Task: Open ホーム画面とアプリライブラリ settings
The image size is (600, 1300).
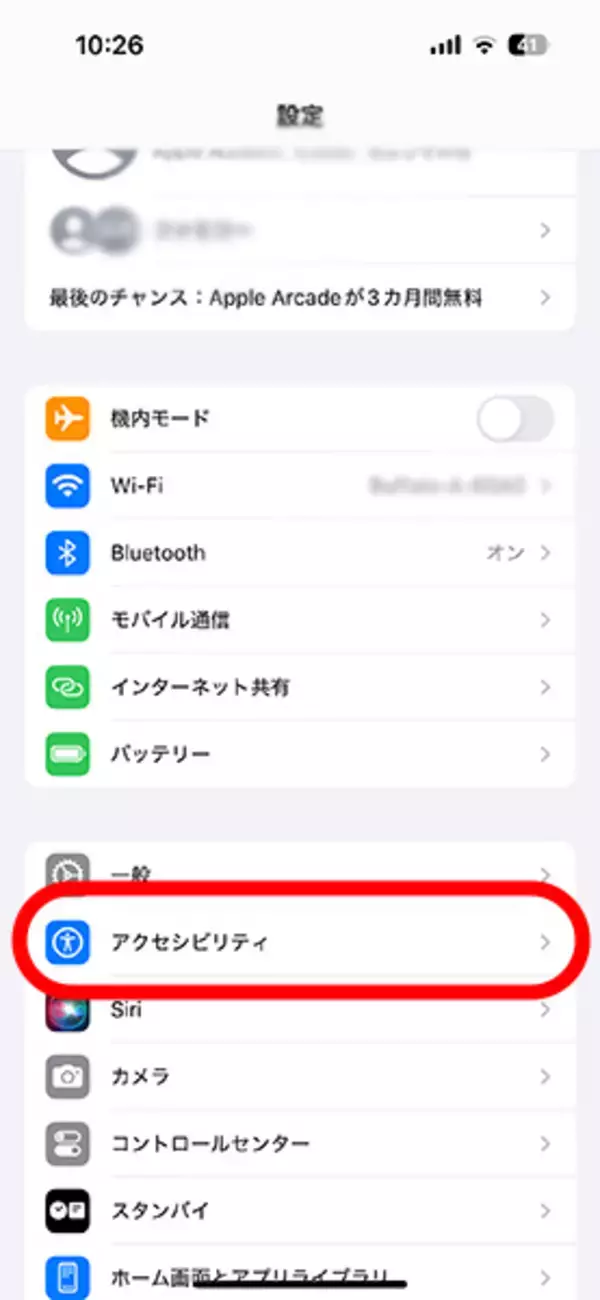Action: click(300, 1277)
